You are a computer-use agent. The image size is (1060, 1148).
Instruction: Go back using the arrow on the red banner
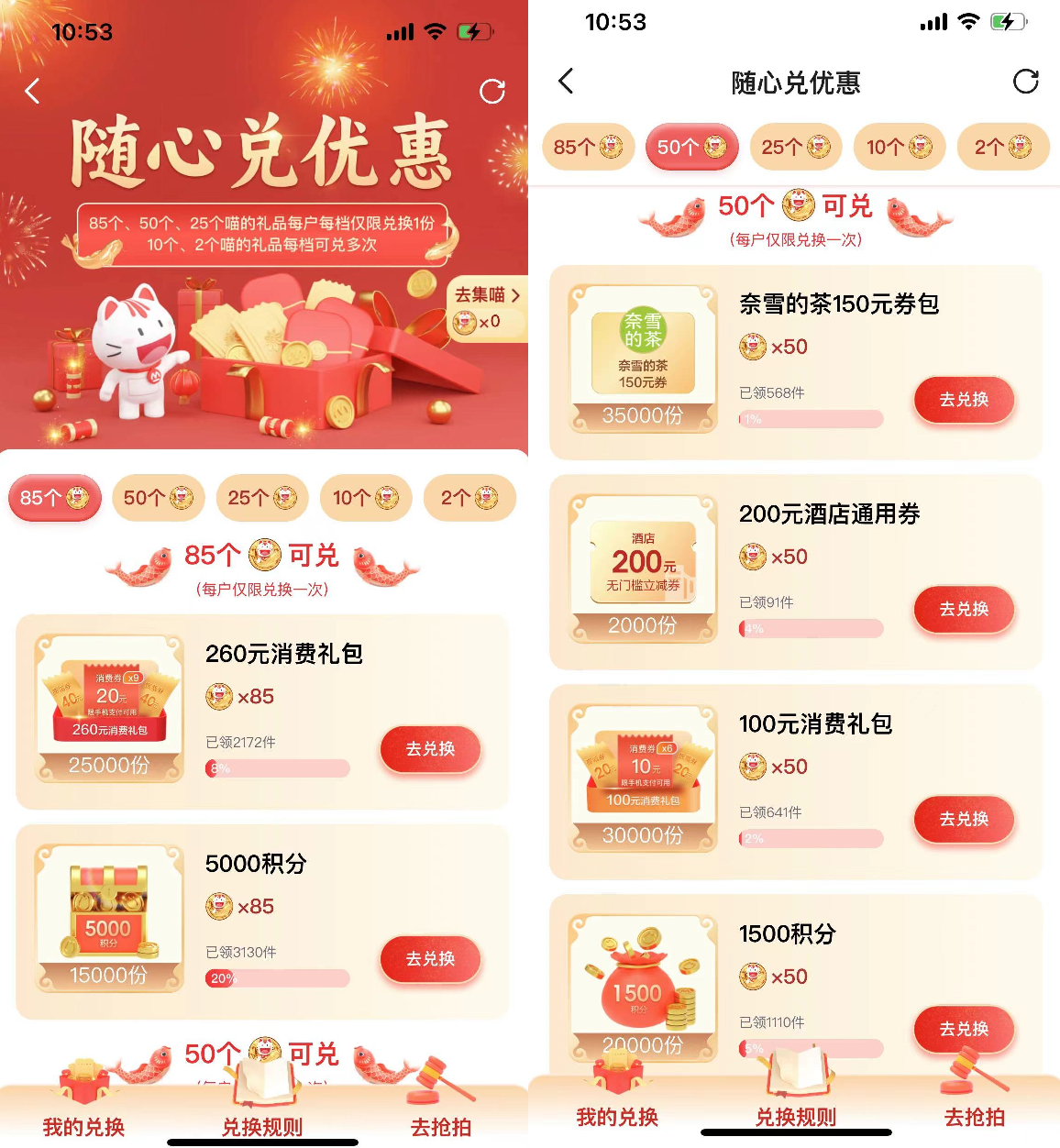coord(33,92)
